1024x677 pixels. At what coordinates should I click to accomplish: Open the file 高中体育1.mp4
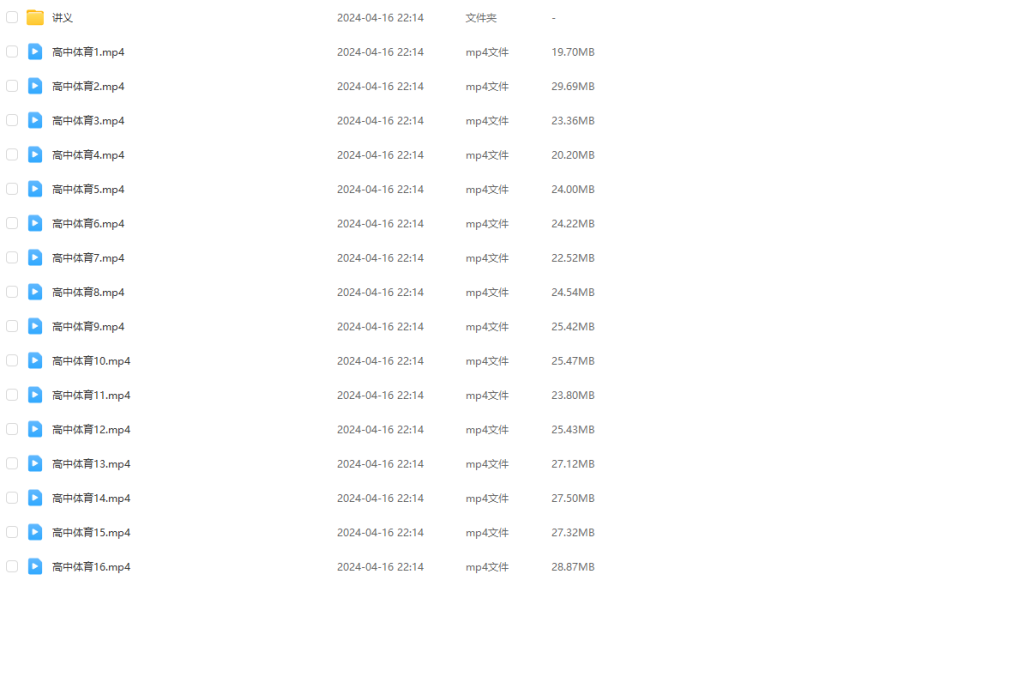pos(88,52)
